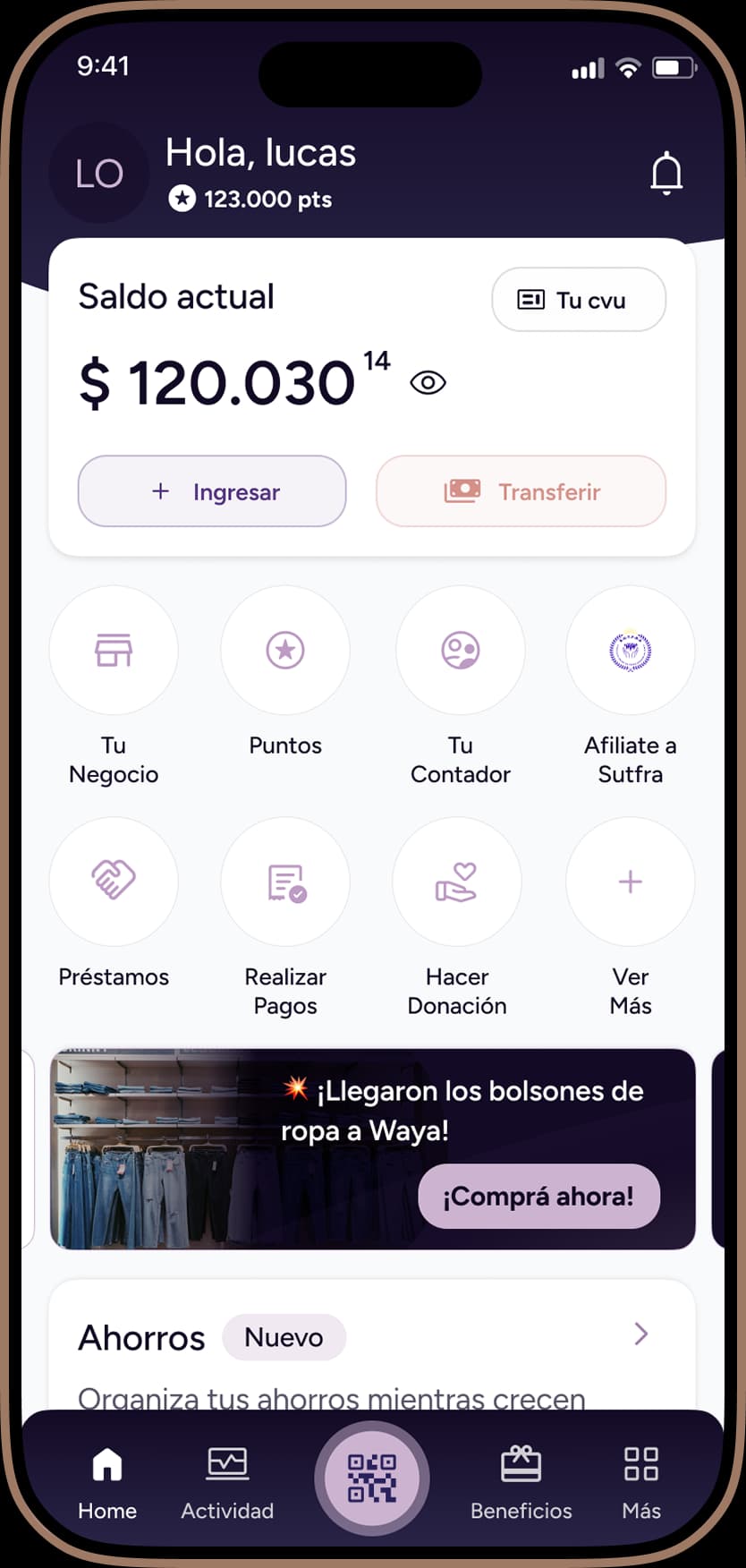This screenshot has height=1568, width=746.
Task: Tap Ver Más to show more shortcuts
Action: tap(631, 882)
